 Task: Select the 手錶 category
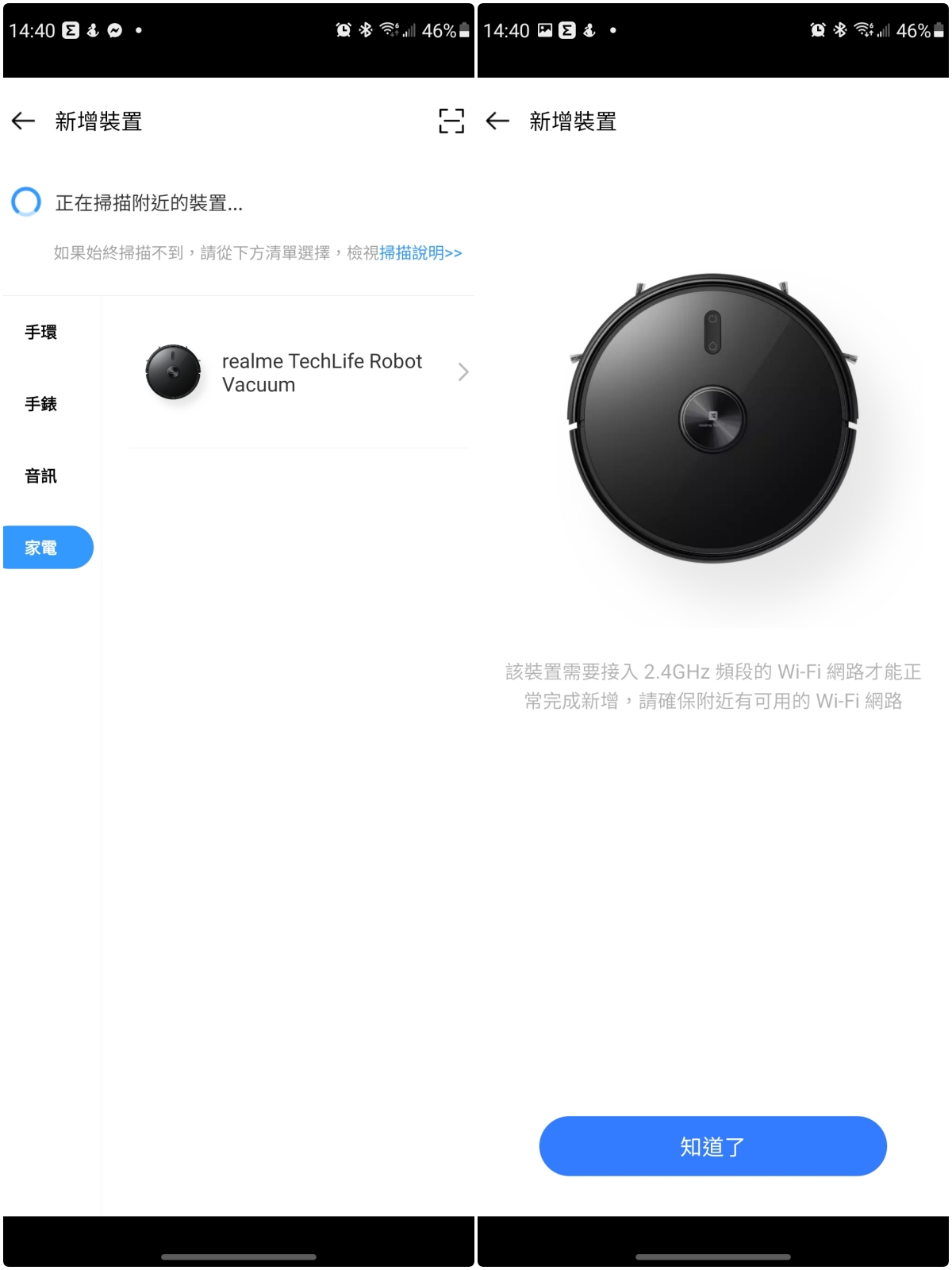click(x=41, y=404)
